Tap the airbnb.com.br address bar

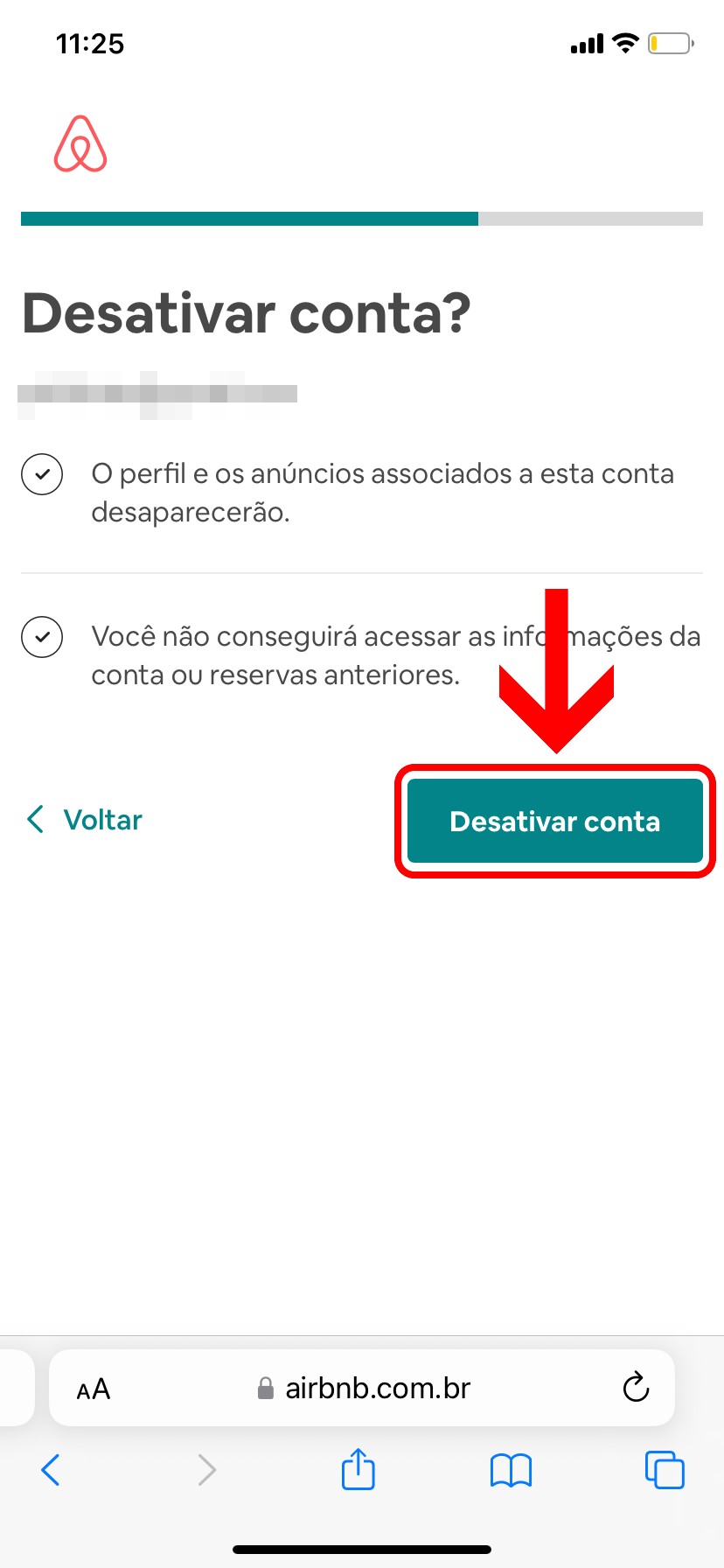pos(376,1389)
